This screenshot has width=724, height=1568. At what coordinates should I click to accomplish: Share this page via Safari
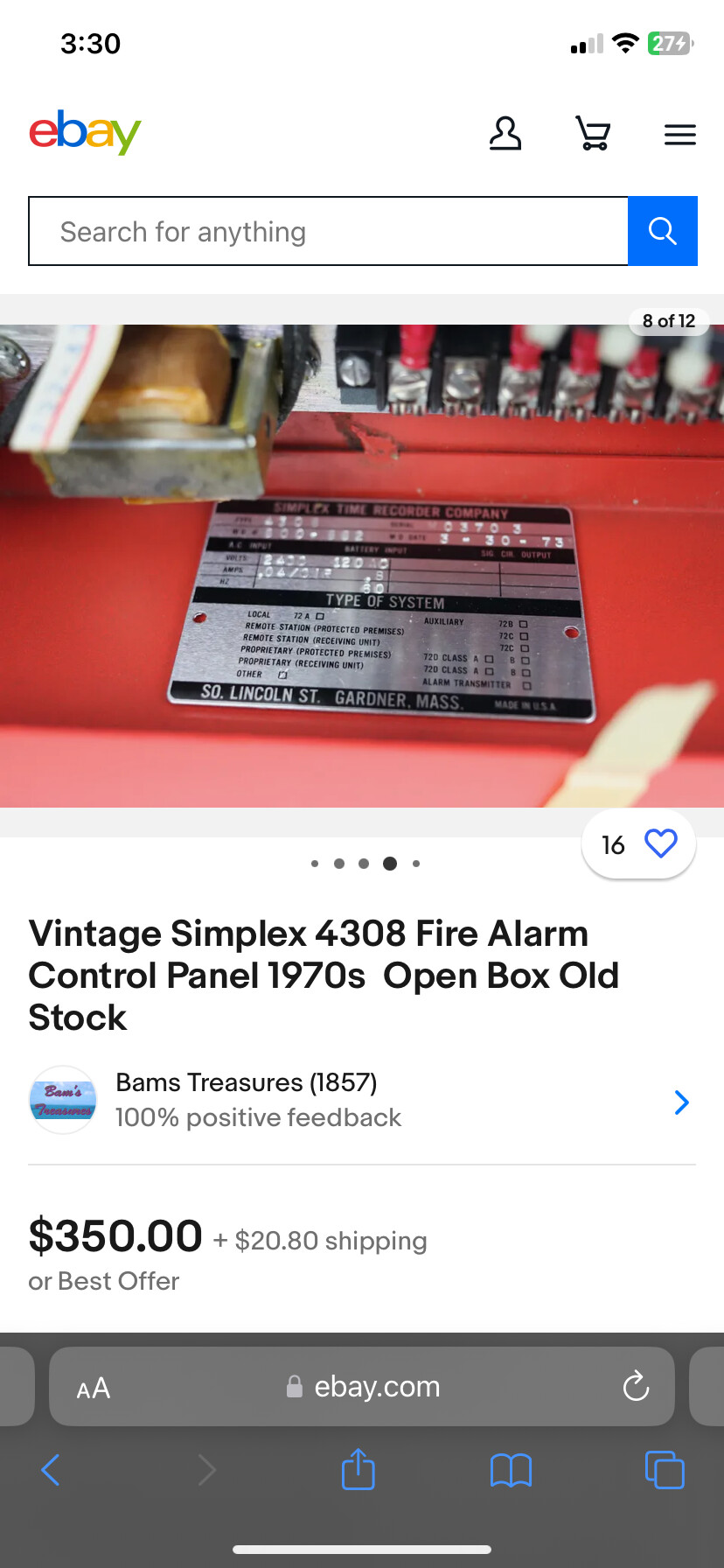pos(358,1470)
